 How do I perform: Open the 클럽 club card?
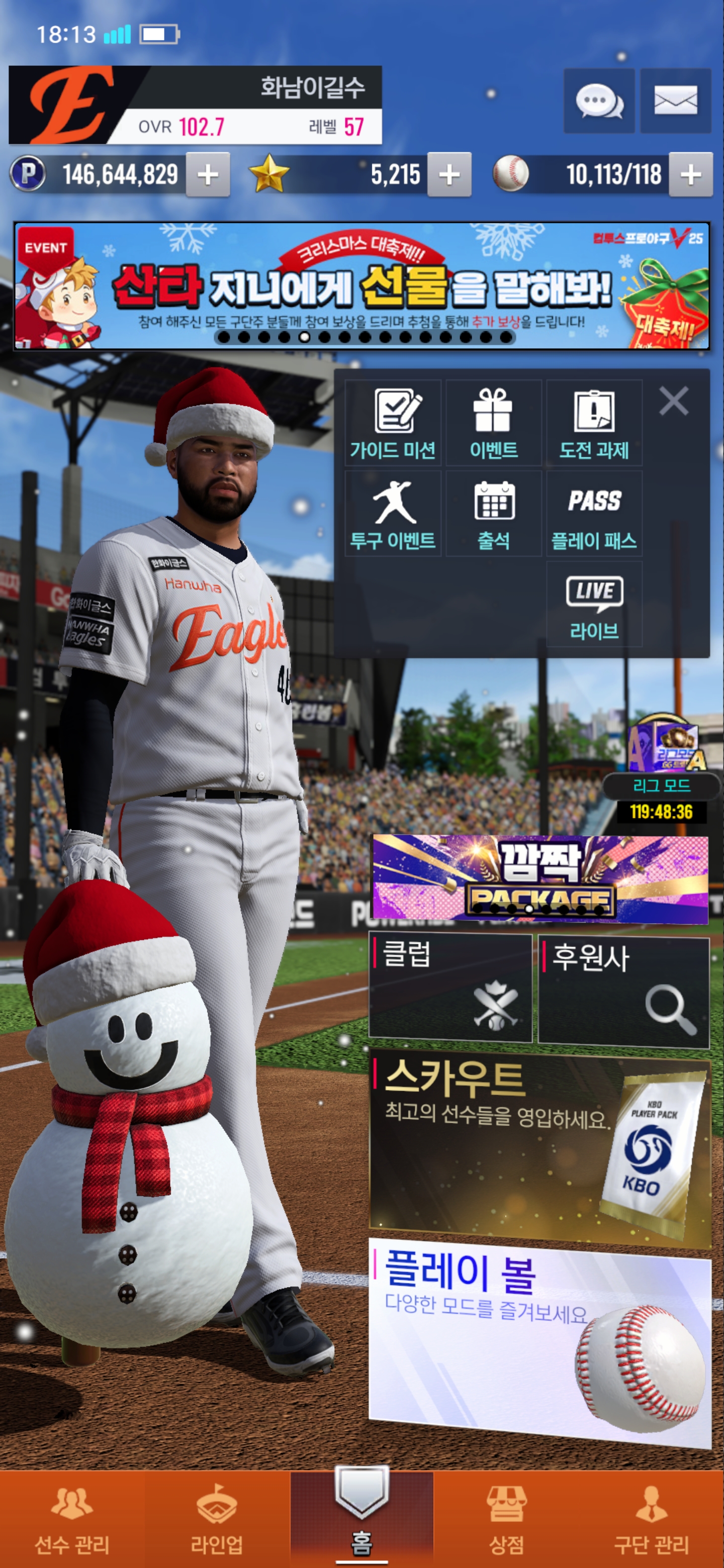[450, 989]
